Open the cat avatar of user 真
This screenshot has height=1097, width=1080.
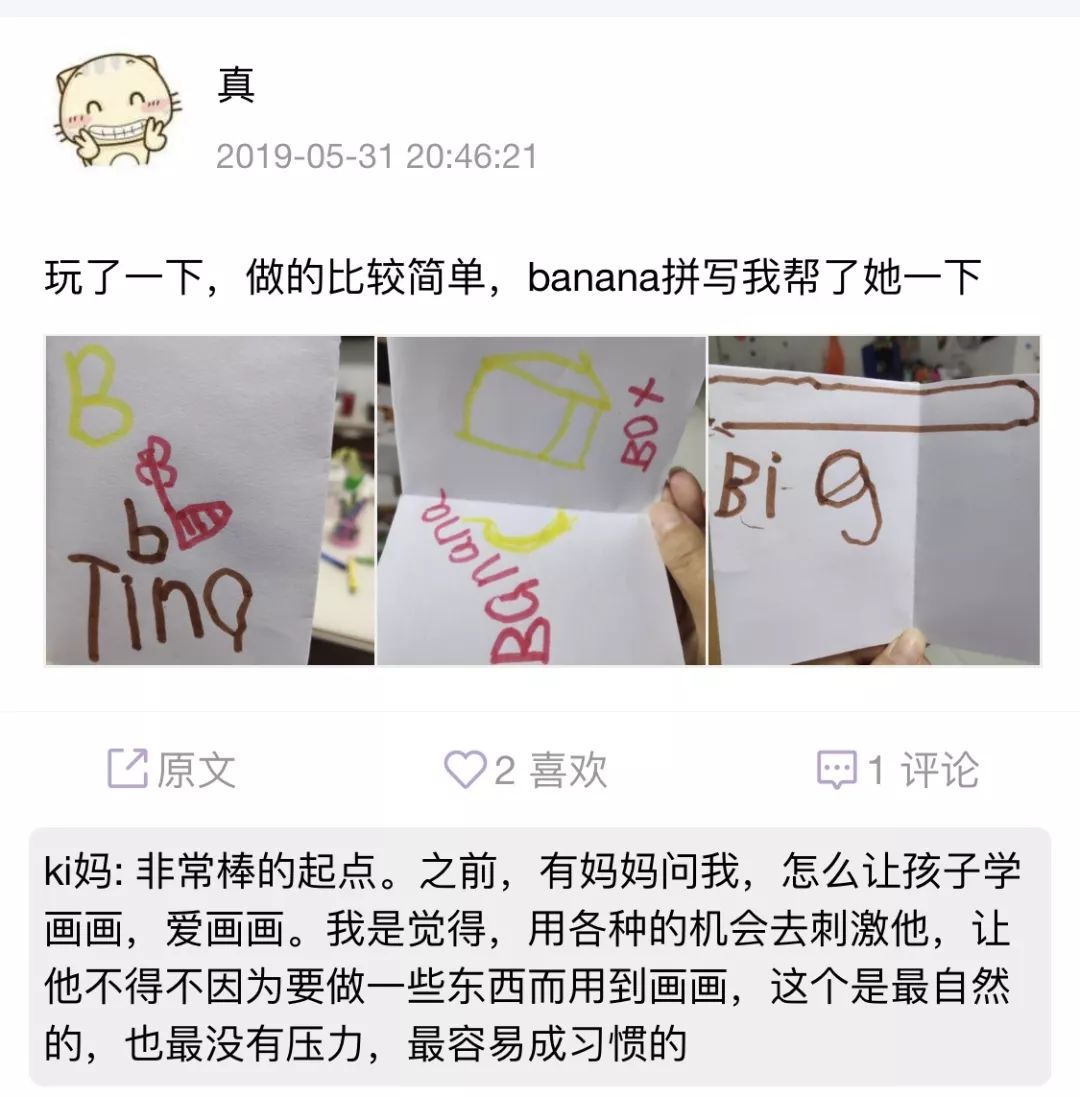pos(120,110)
